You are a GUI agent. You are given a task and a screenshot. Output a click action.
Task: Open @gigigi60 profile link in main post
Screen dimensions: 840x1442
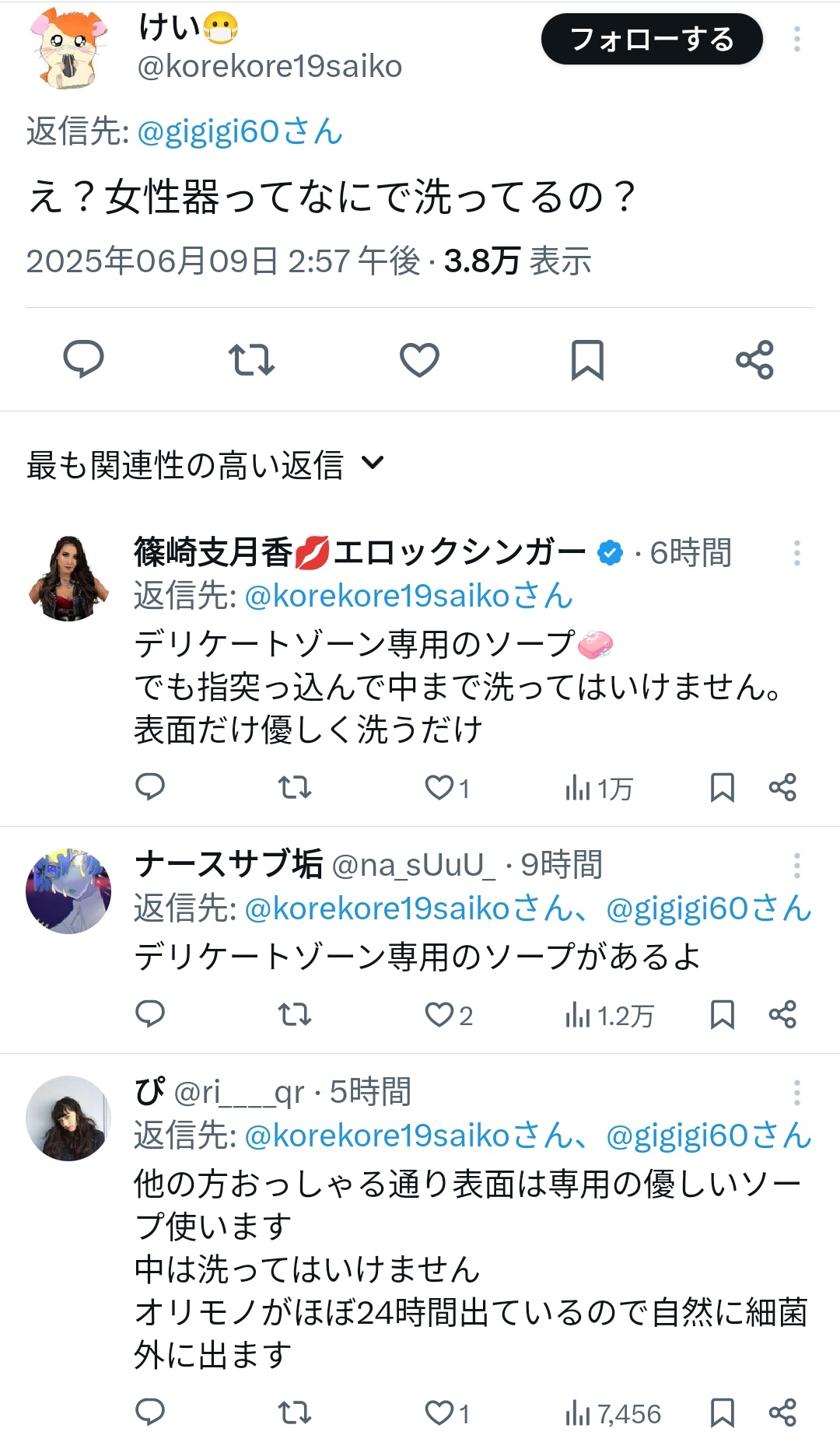[240, 131]
